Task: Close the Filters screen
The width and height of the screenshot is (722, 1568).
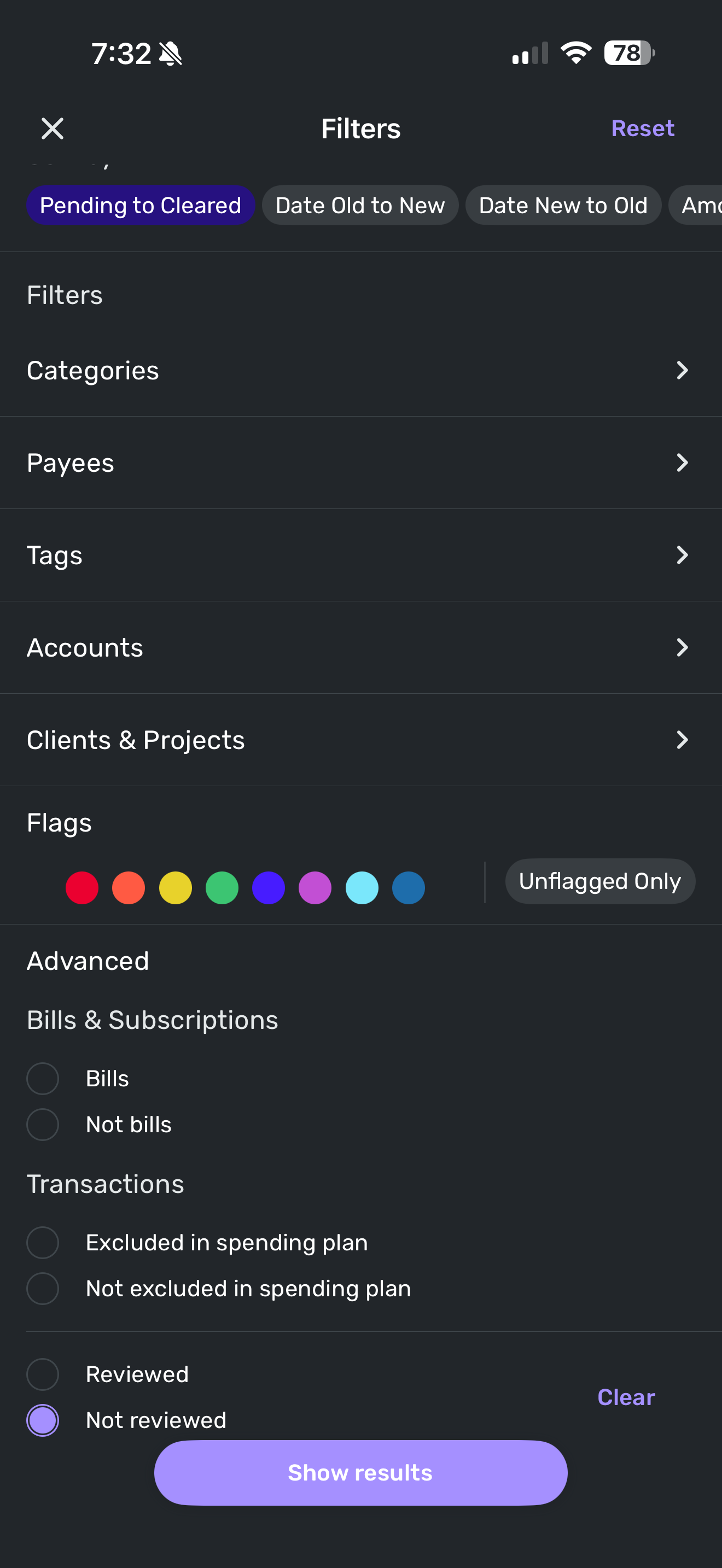Action: (x=53, y=128)
